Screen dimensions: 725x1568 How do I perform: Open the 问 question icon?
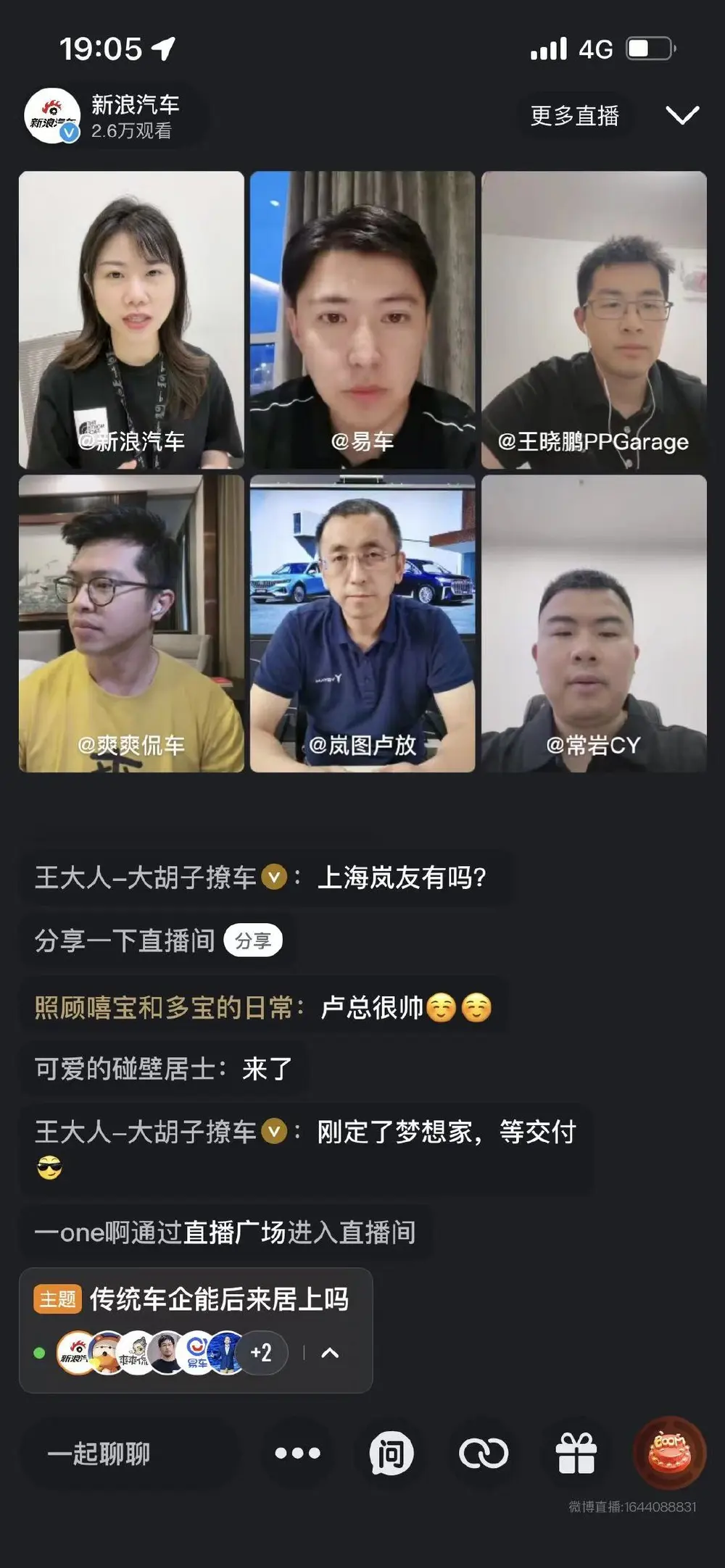click(x=391, y=1454)
